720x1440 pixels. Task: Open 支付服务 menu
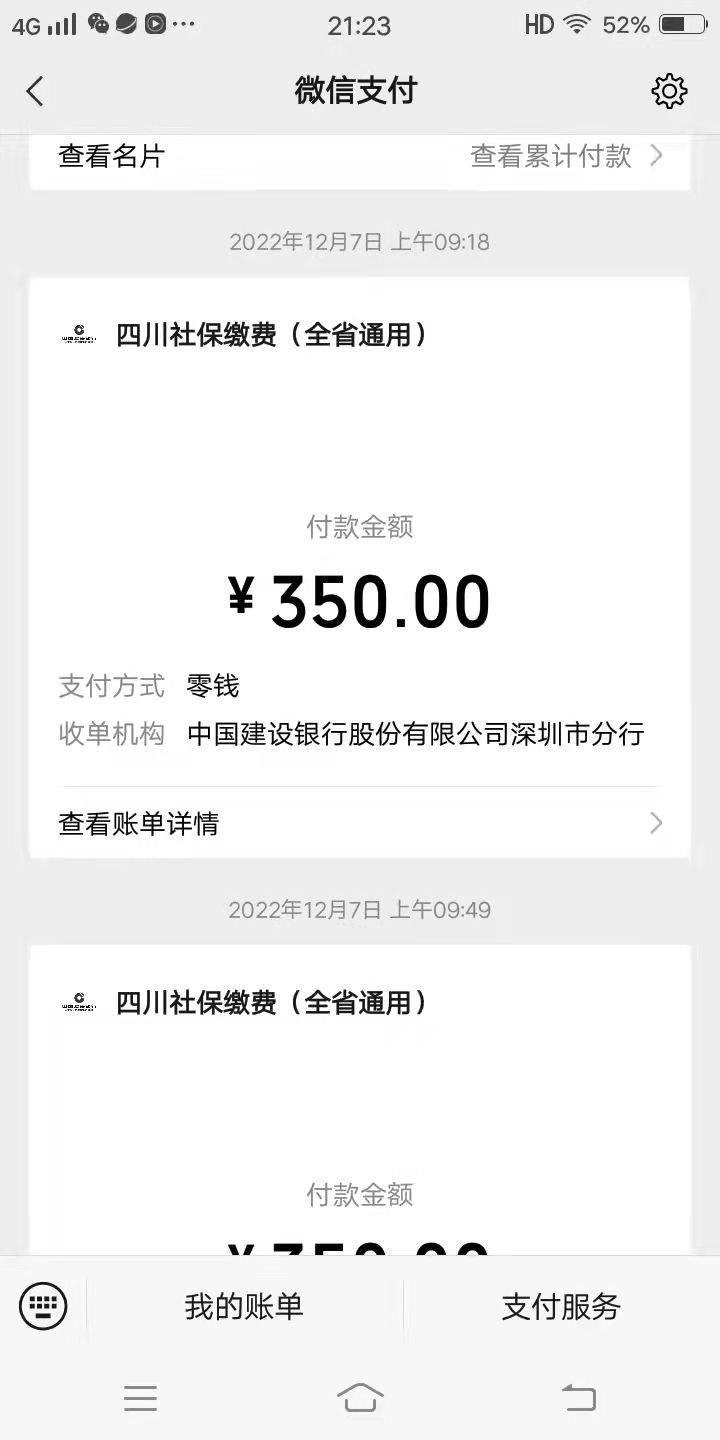[x=561, y=1306]
